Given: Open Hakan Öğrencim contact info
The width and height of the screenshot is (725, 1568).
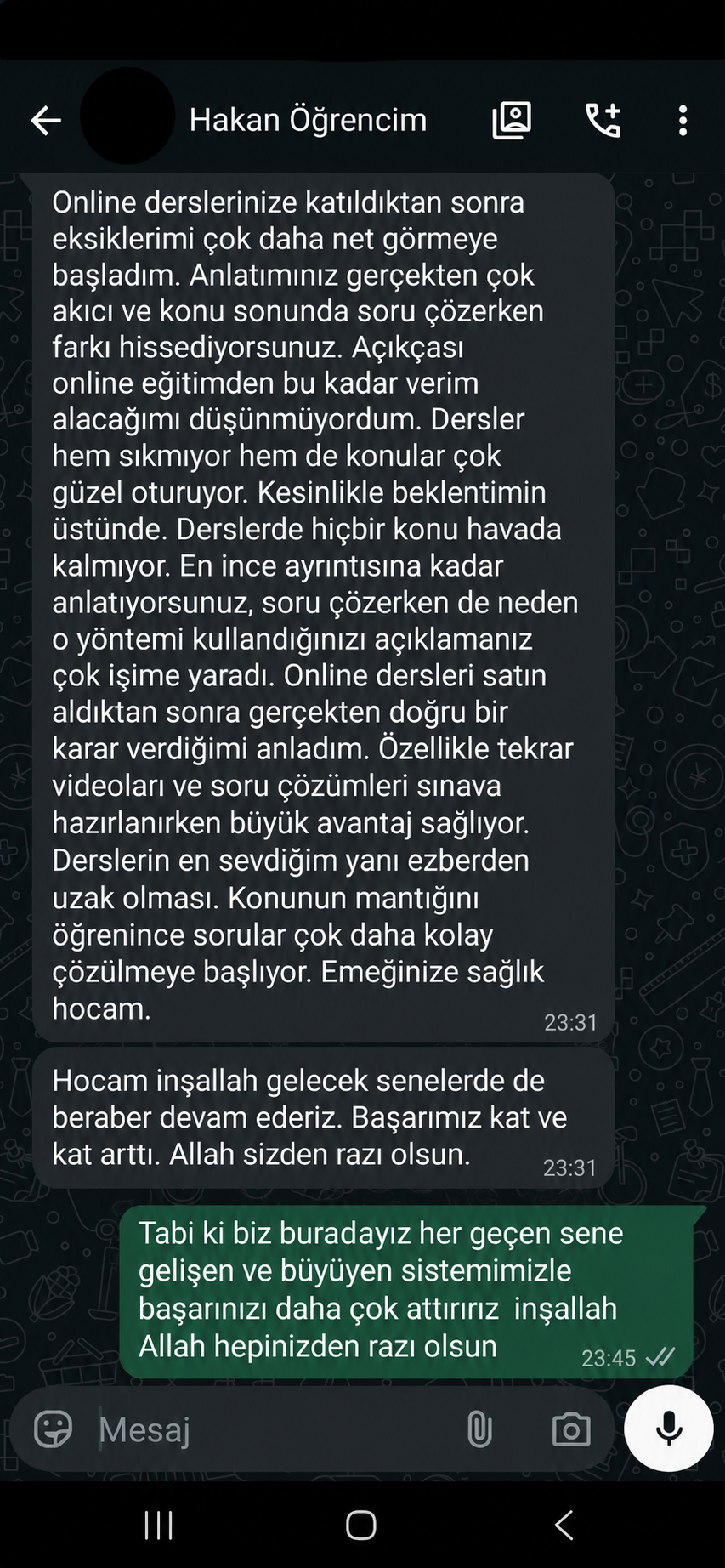Looking at the screenshot, I should point(308,121).
